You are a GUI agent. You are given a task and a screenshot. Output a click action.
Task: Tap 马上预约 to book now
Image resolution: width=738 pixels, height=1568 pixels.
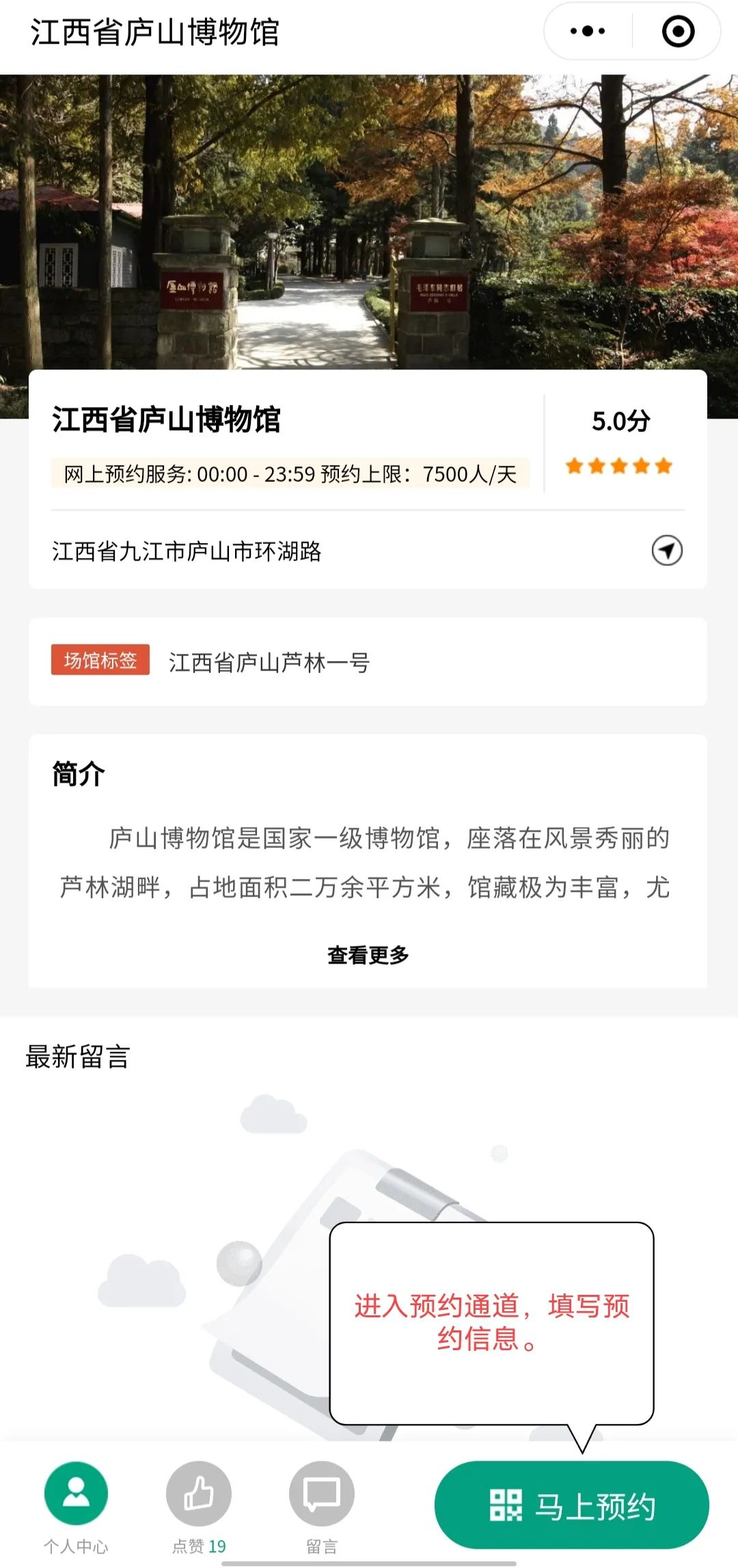point(572,1505)
